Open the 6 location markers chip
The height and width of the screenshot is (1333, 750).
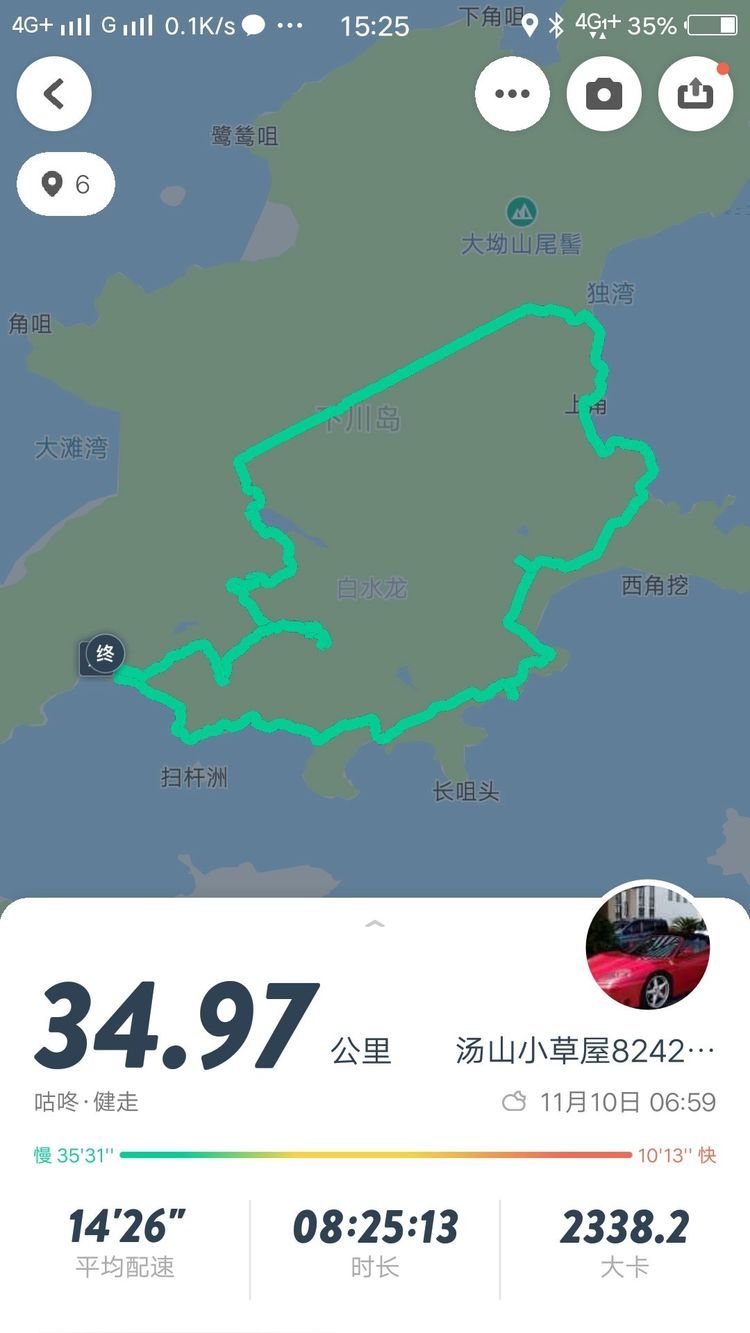pos(66,184)
